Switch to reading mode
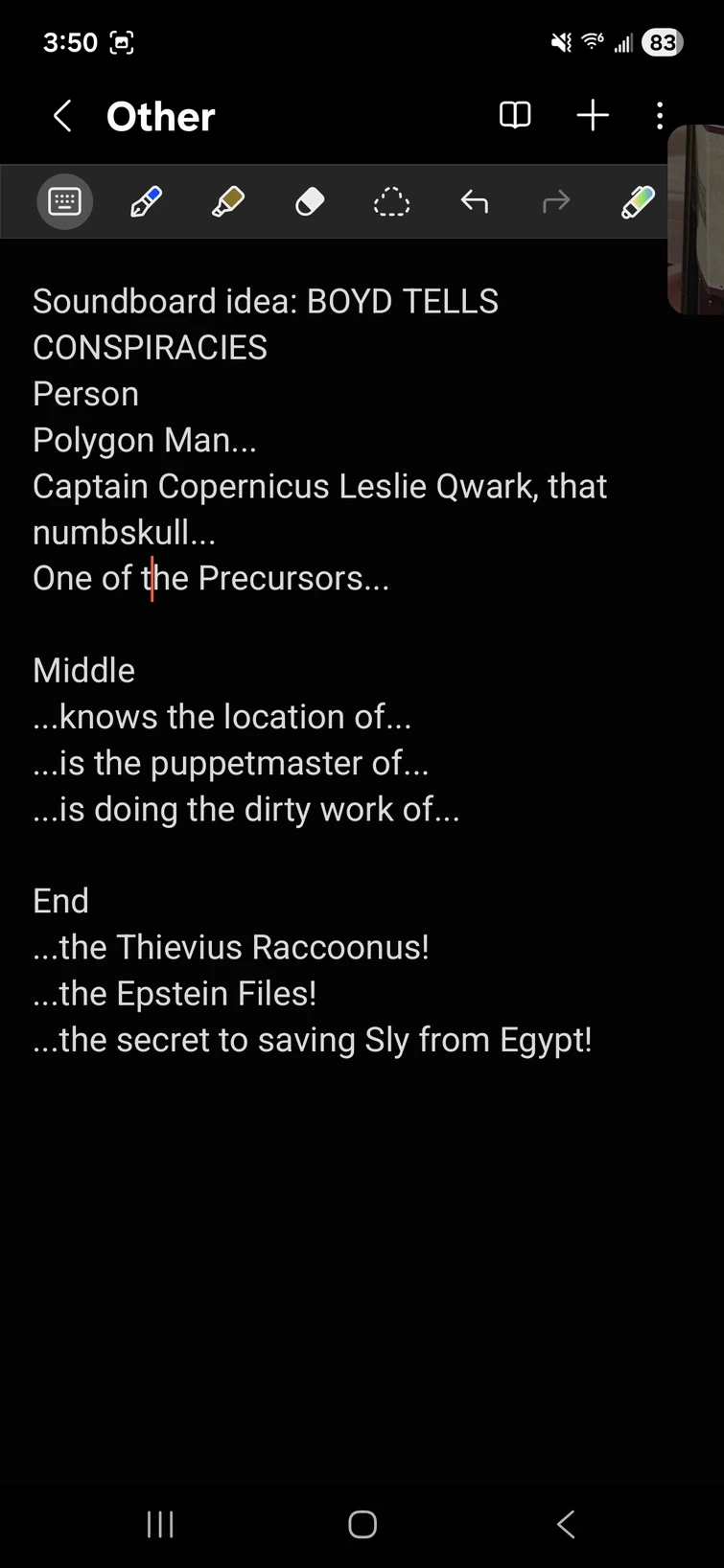The height and width of the screenshot is (1568, 724). 515,116
